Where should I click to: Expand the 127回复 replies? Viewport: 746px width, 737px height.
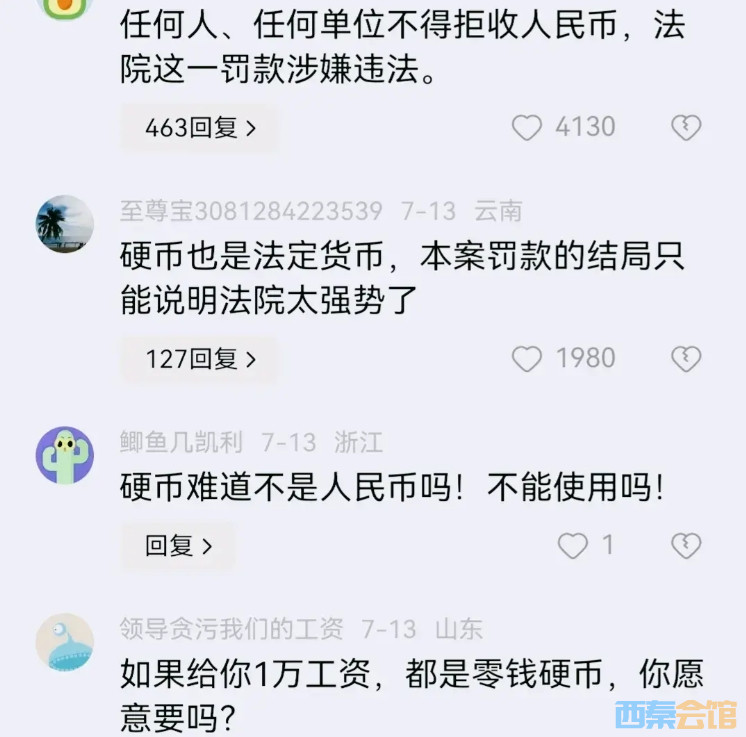pos(200,358)
